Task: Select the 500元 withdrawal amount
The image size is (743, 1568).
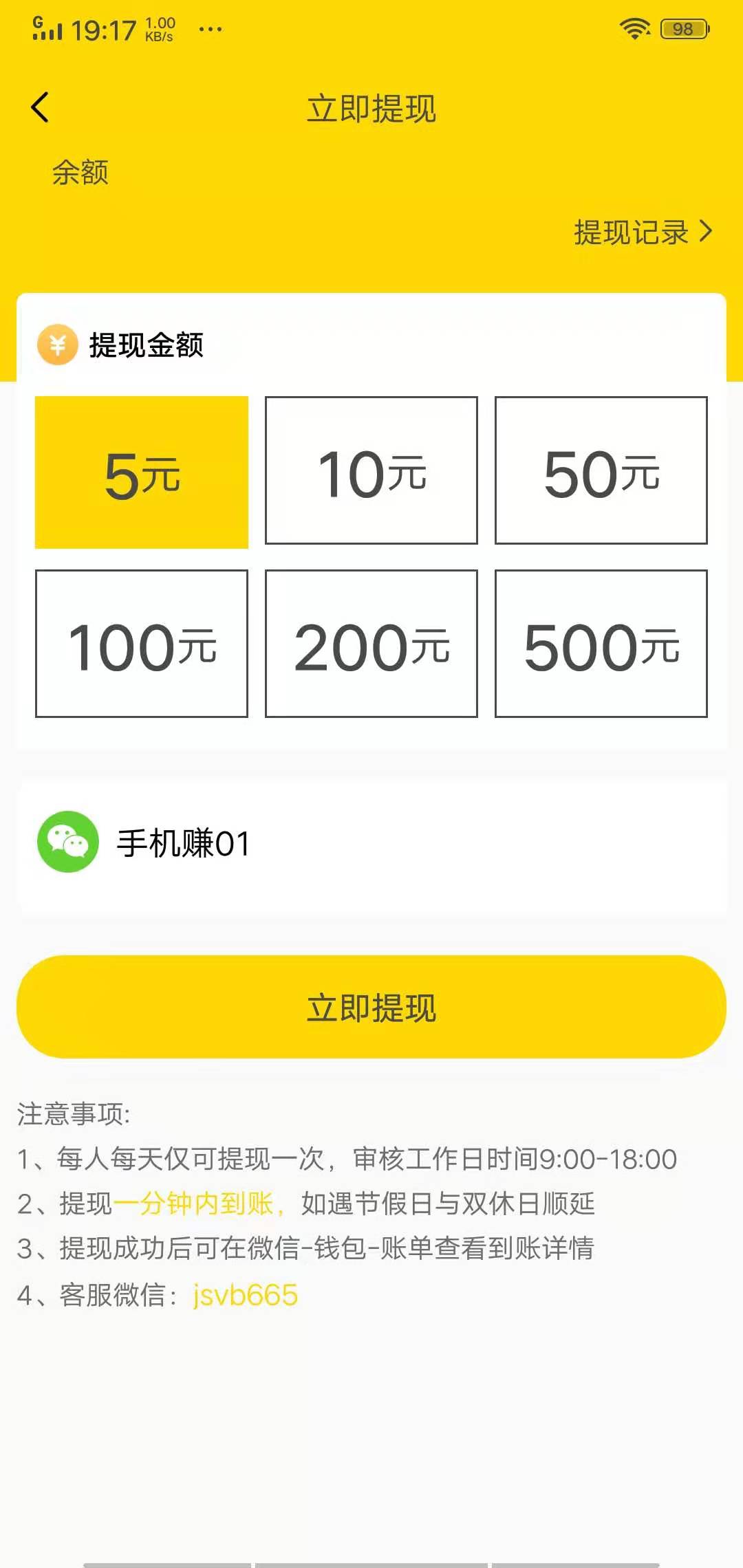Action: tap(601, 645)
